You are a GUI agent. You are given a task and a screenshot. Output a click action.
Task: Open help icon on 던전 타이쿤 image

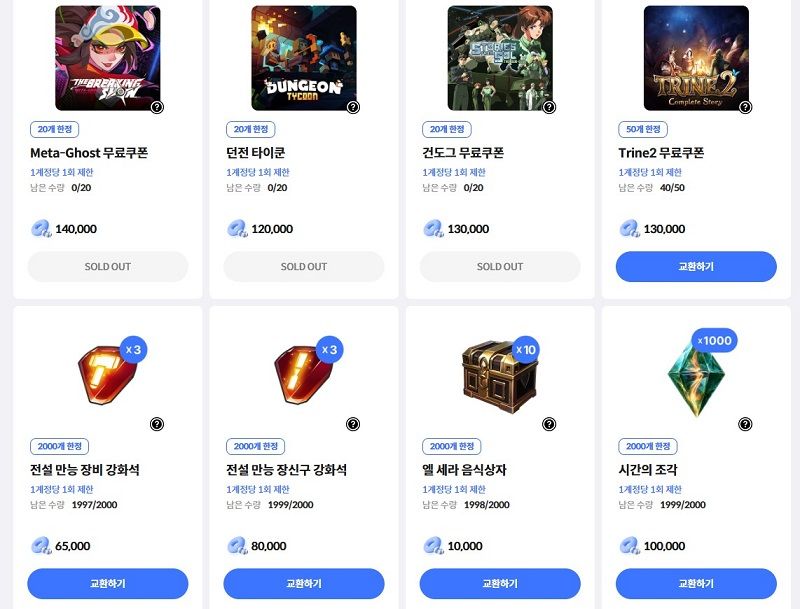(353, 107)
